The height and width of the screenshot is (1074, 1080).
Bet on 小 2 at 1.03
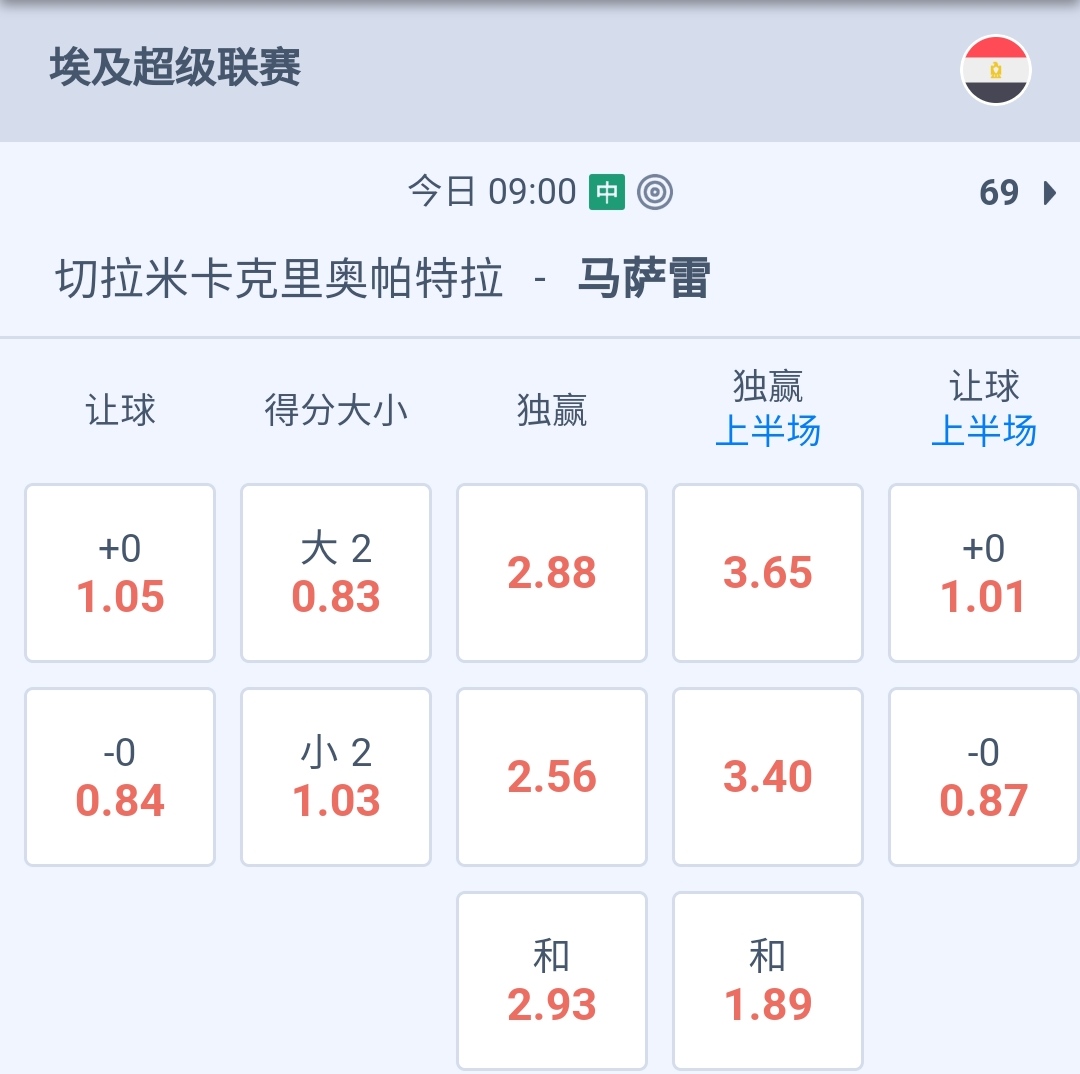coord(336,777)
